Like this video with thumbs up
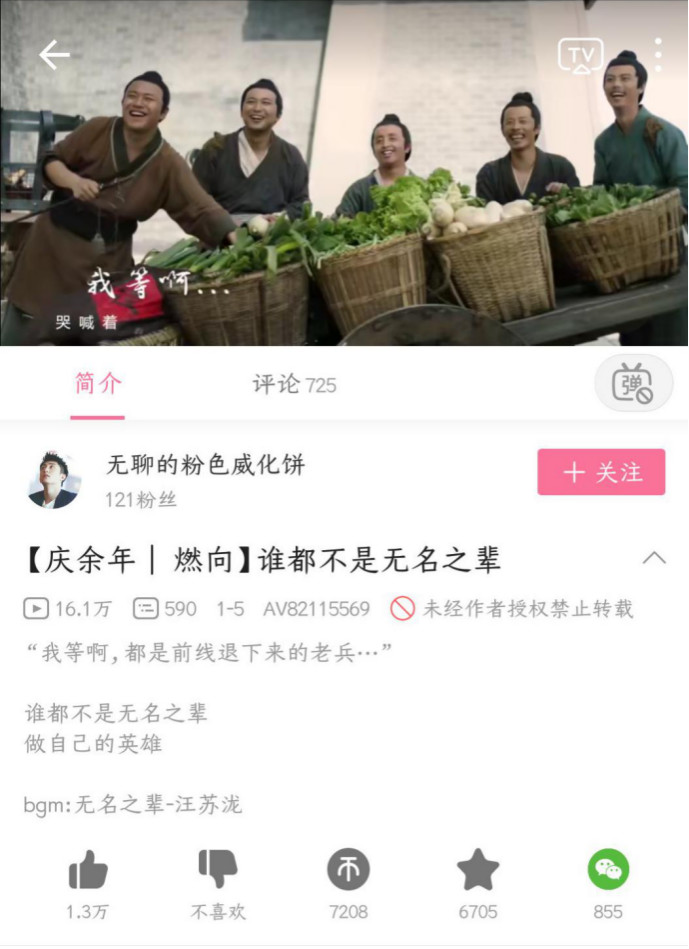 point(88,872)
